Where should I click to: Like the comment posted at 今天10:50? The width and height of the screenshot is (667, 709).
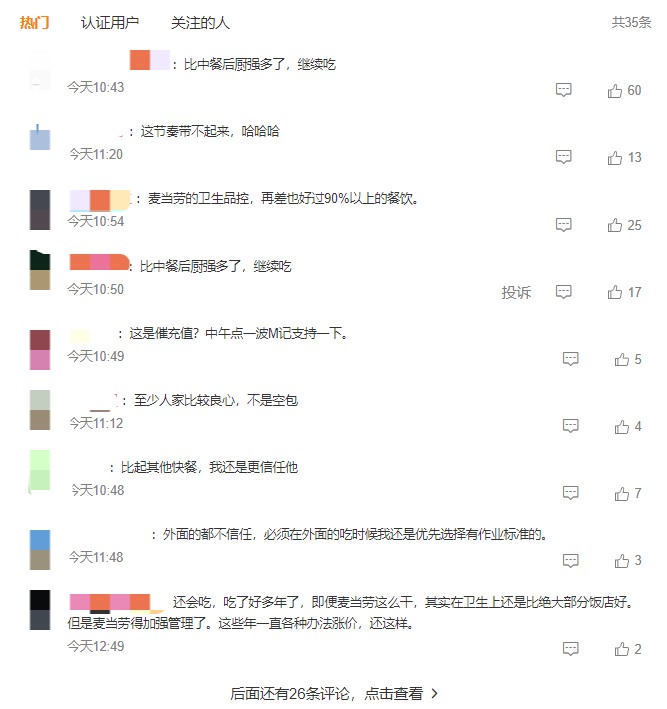[x=615, y=293]
